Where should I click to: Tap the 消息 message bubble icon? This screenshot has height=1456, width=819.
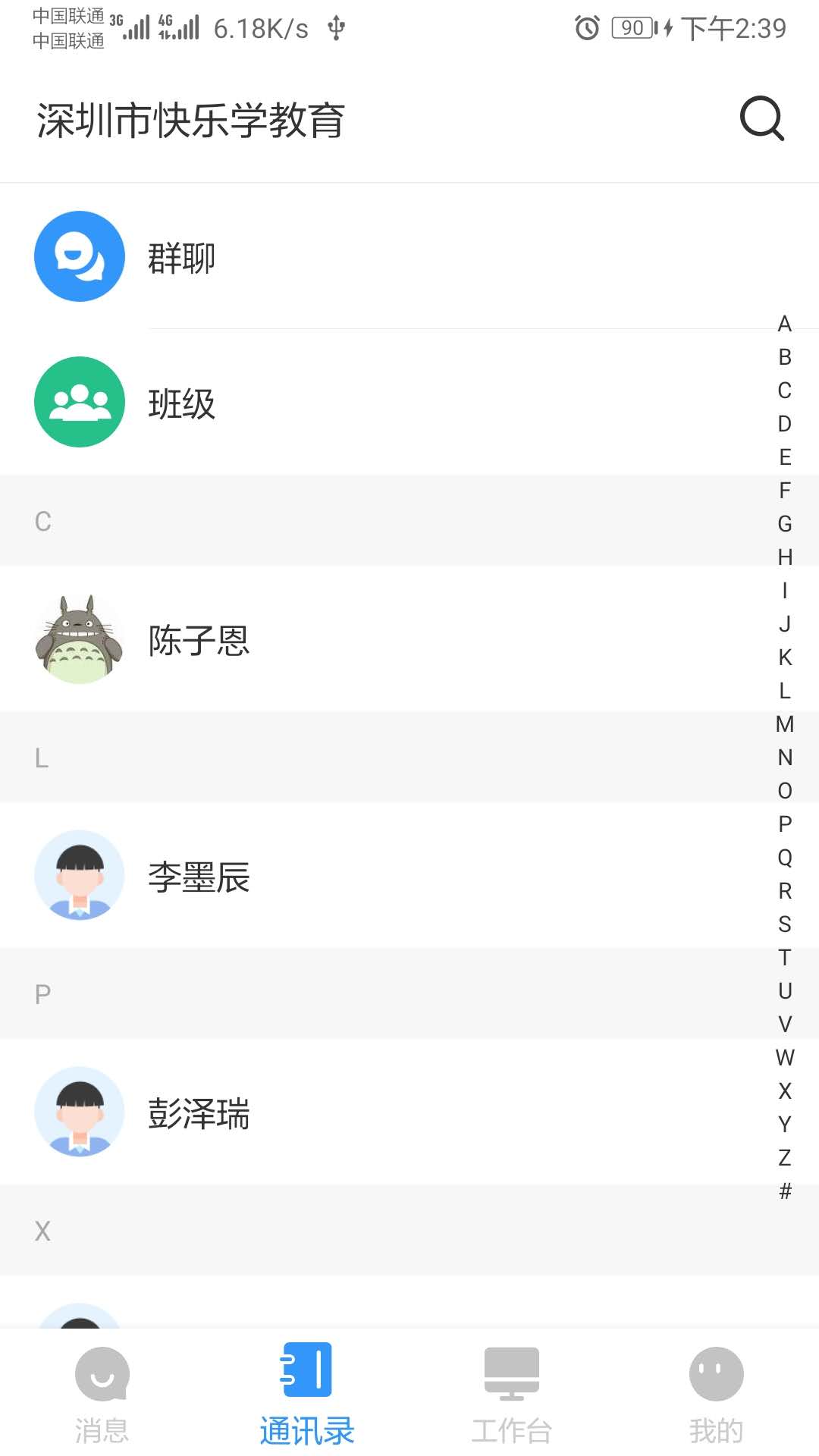pos(102,1374)
